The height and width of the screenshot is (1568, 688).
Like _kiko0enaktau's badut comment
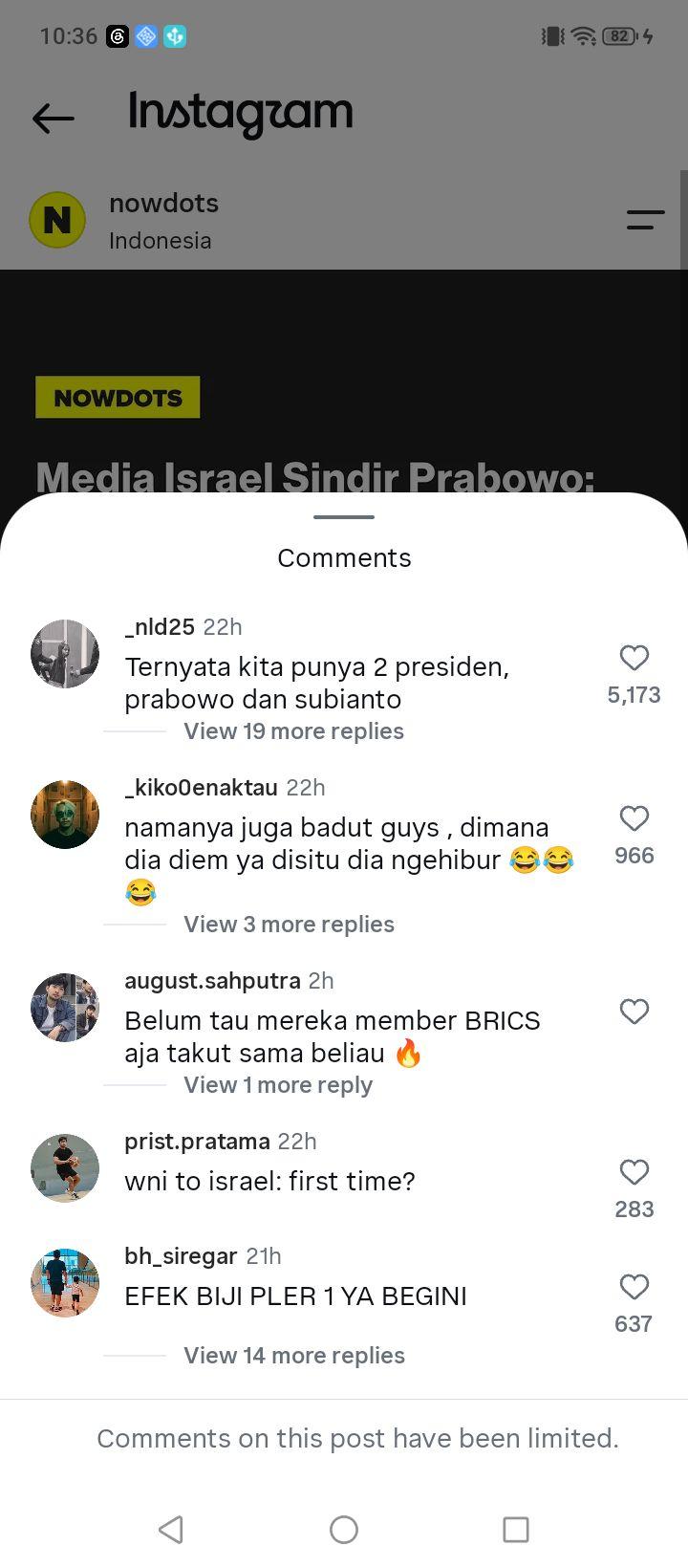[634, 818]
